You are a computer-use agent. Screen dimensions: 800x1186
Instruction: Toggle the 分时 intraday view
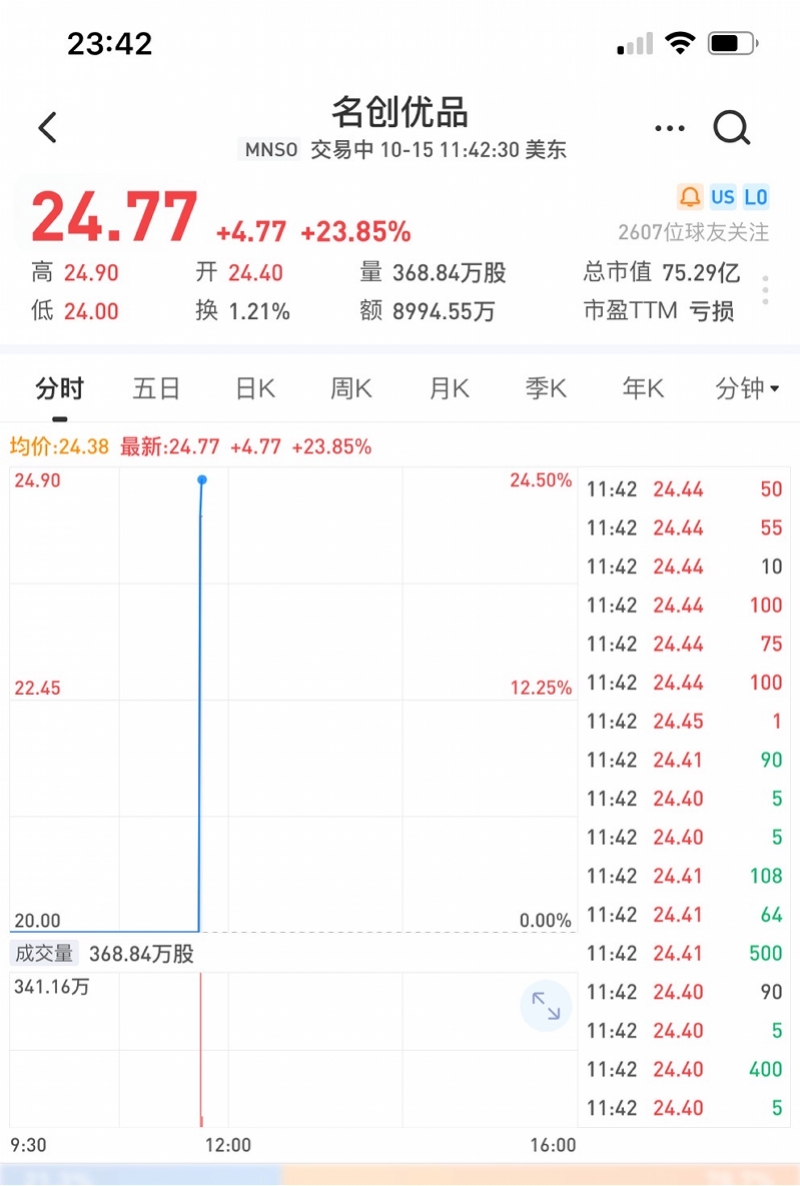pyautogui.click(x=57, y=389)
